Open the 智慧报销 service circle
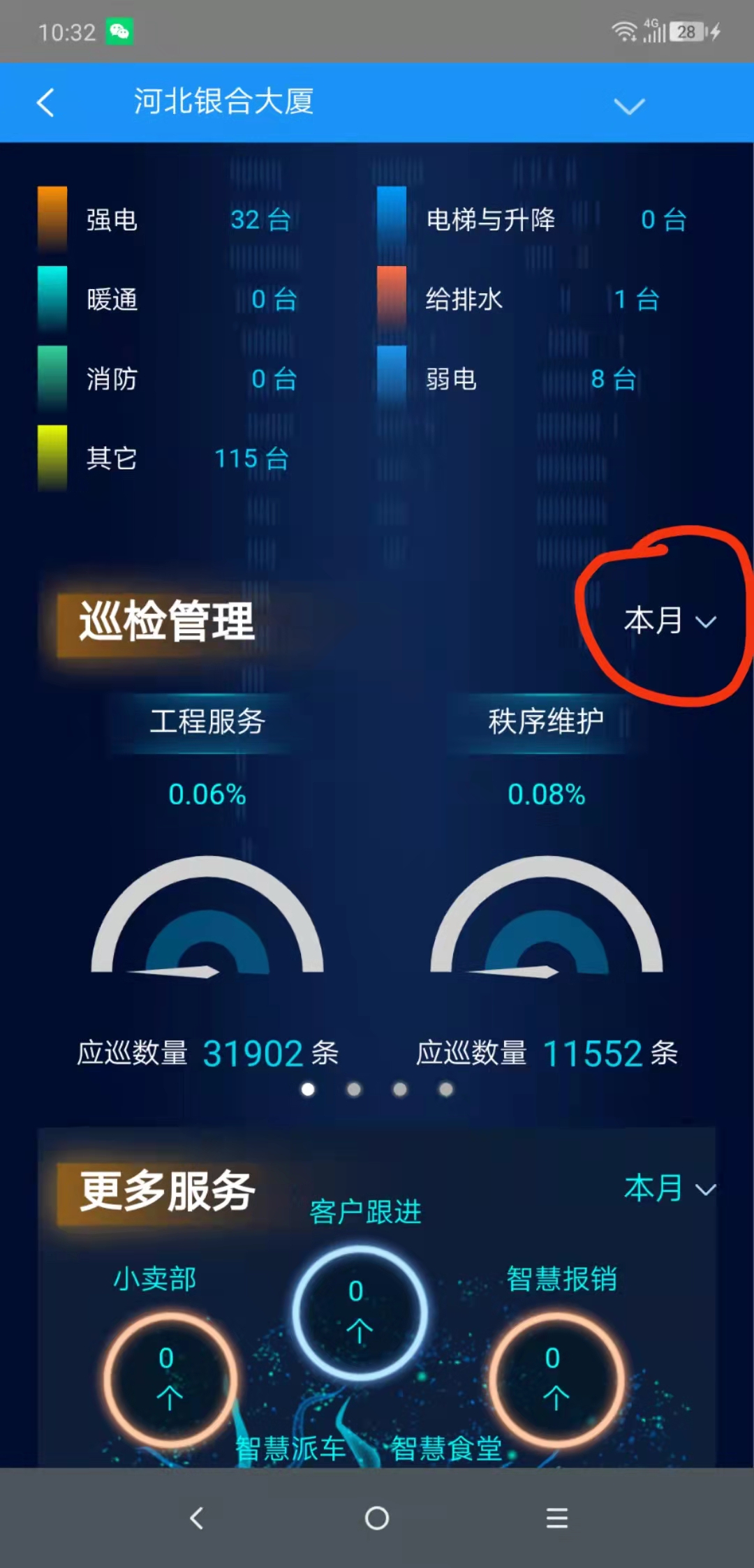The width and height of the screenshot is (754, 1568). pyautogui.click(x=556, y=1379)
